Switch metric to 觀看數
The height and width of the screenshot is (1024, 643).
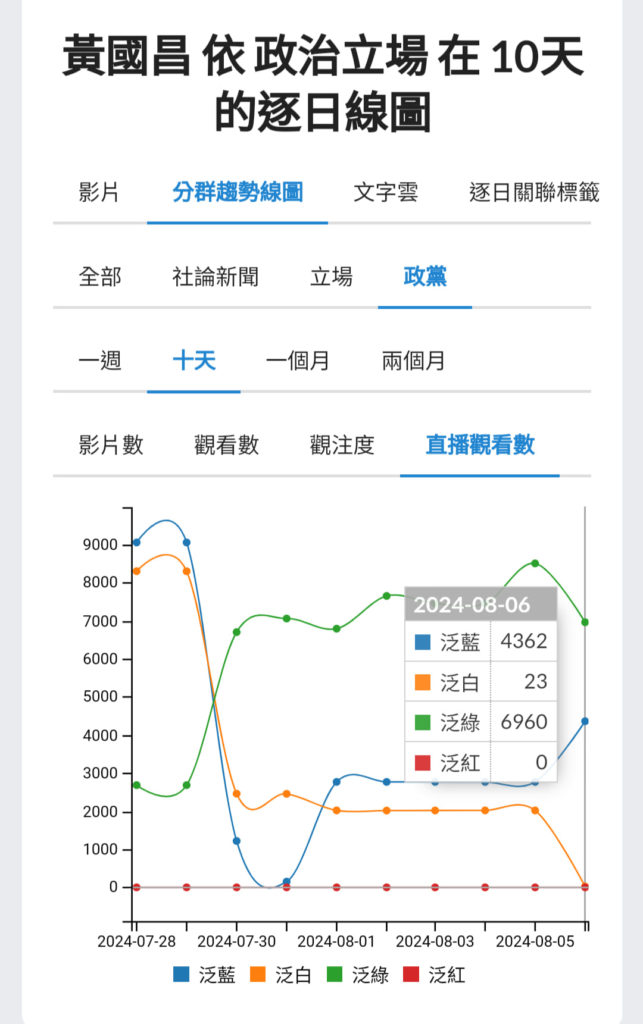pyautogui.click(x=226, y=445)
